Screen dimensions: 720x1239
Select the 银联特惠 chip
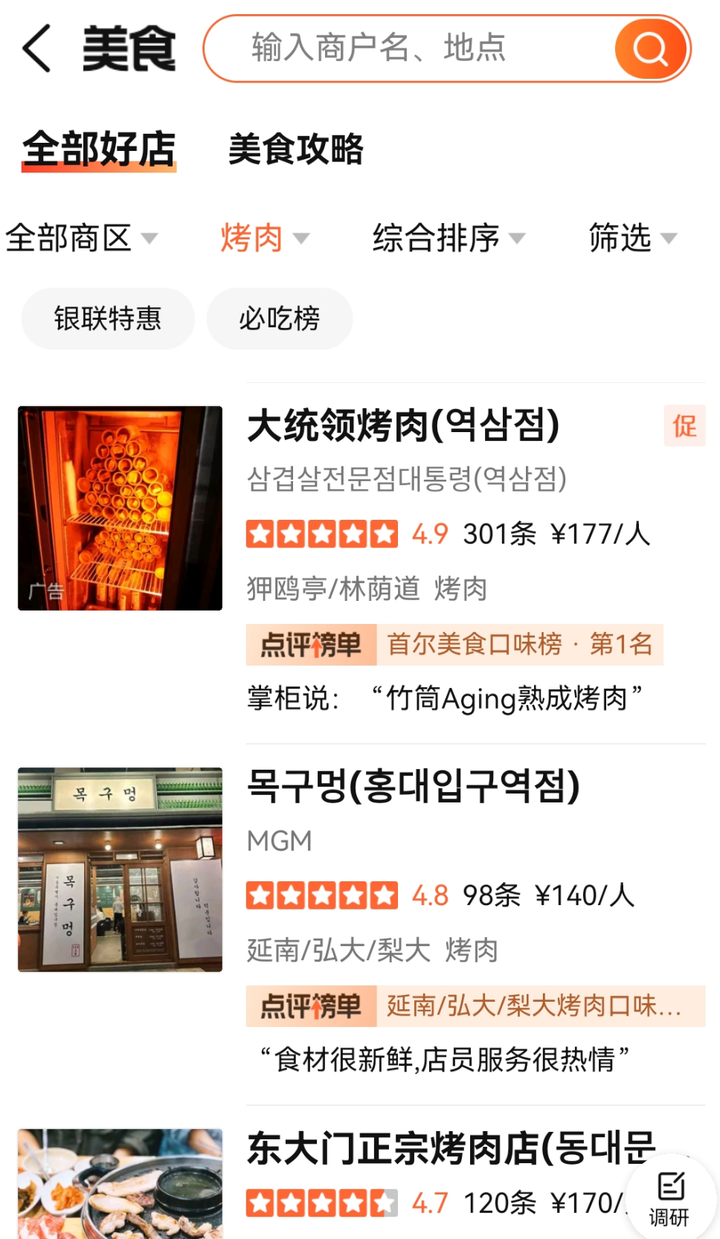coord(108,319)
